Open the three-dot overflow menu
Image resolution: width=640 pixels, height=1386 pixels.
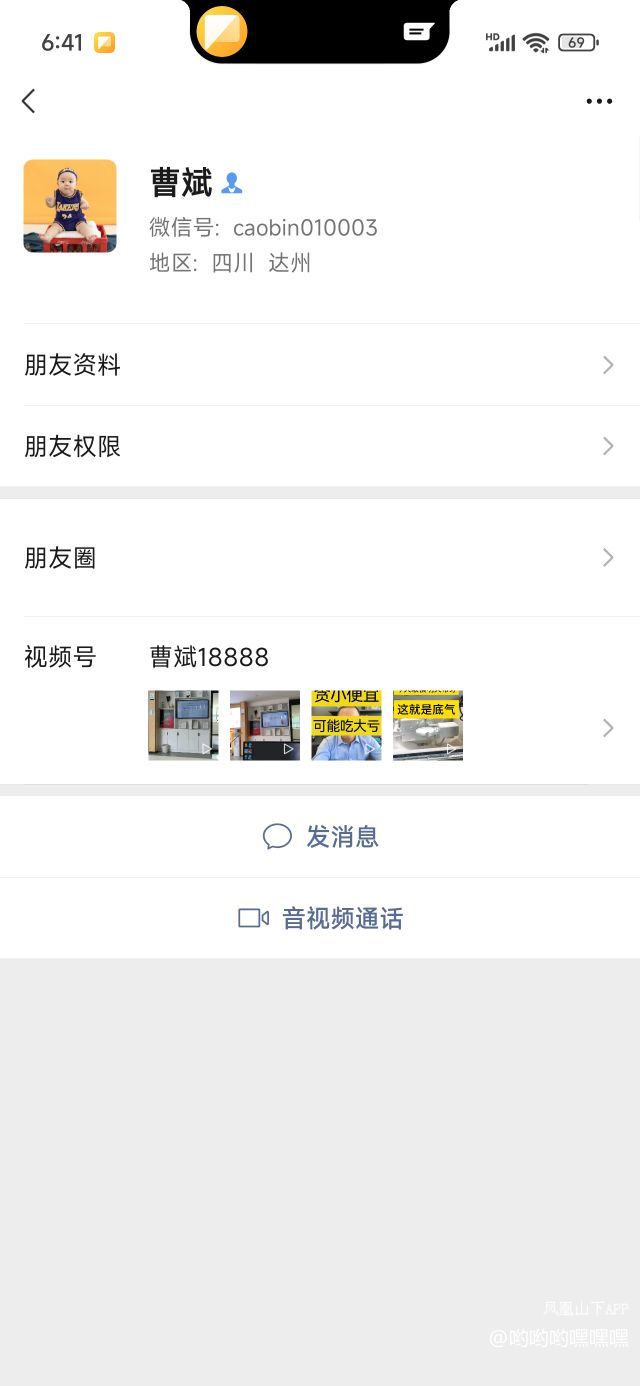(599, 101)
